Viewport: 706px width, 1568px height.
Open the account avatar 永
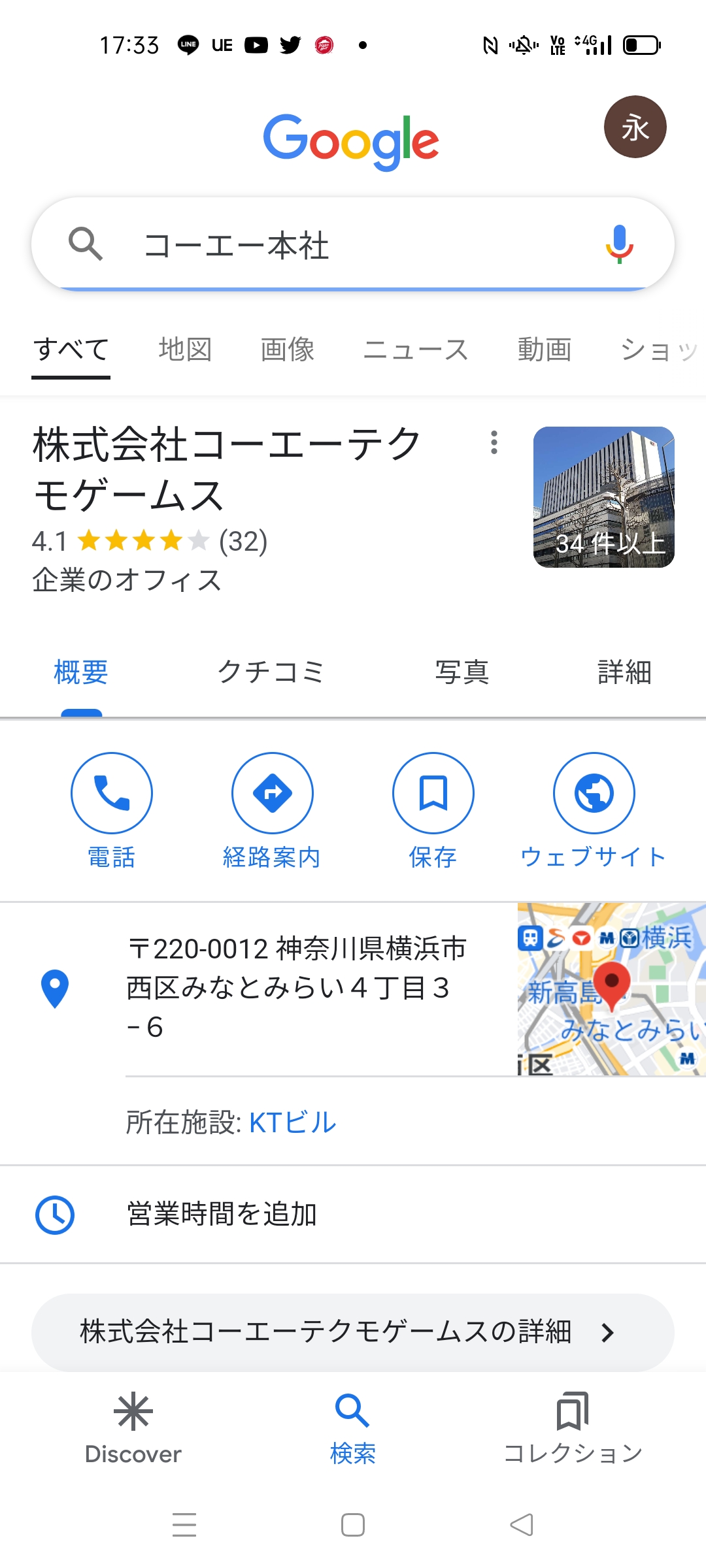click(635, 127)
